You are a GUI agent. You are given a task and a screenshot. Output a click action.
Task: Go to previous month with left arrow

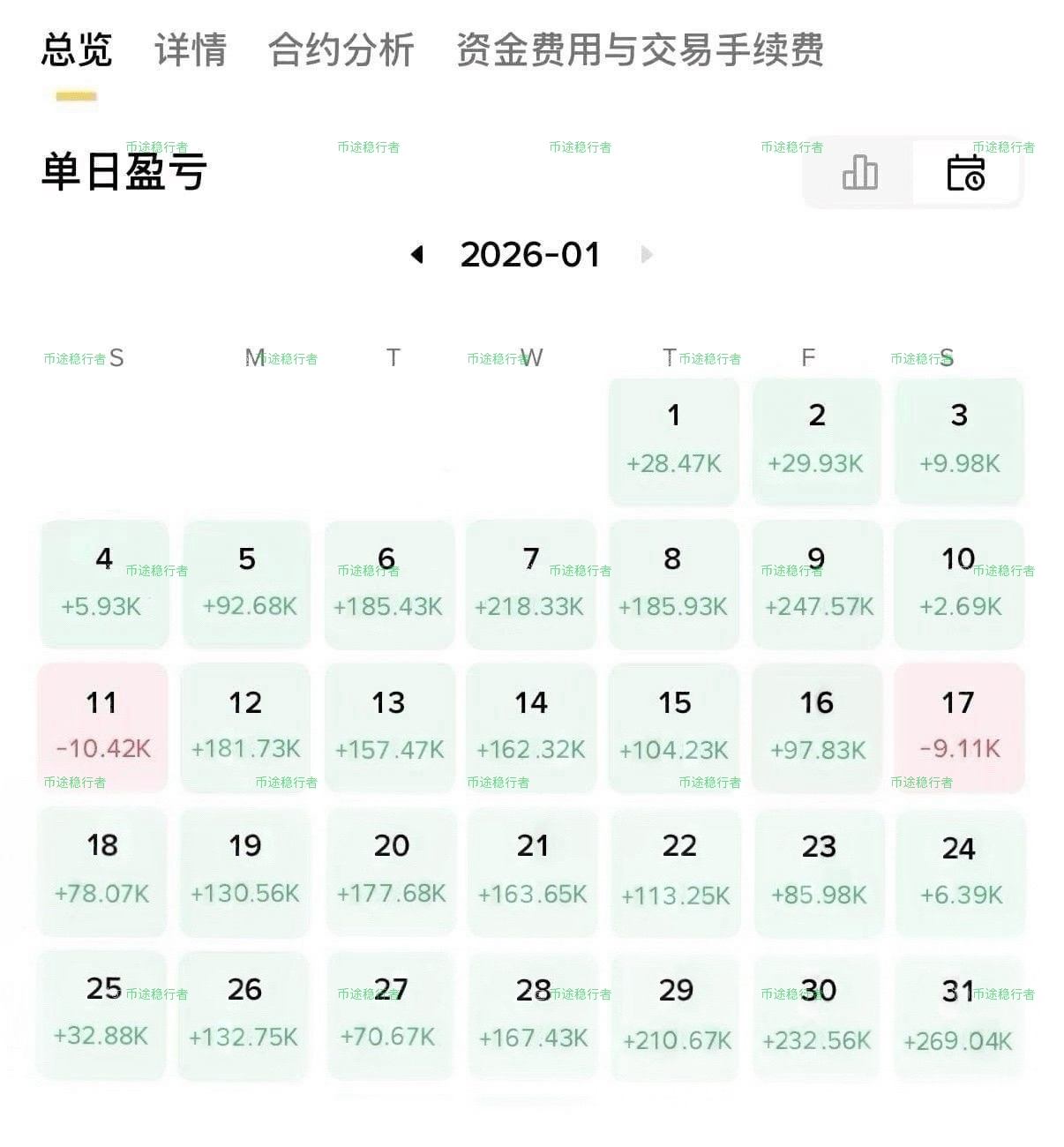click(x=417, y=255)
